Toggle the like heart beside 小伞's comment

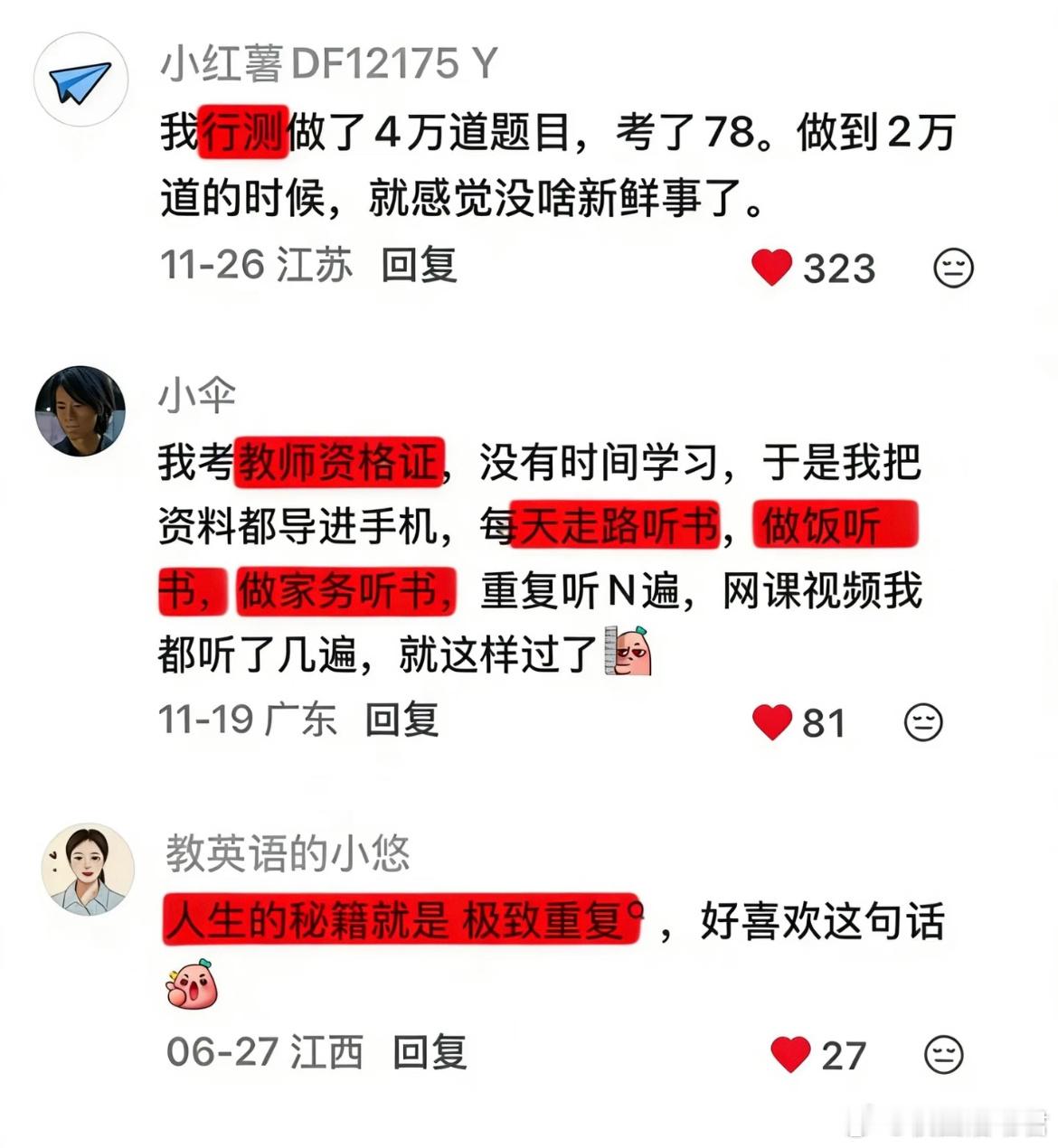coord(770,722)
